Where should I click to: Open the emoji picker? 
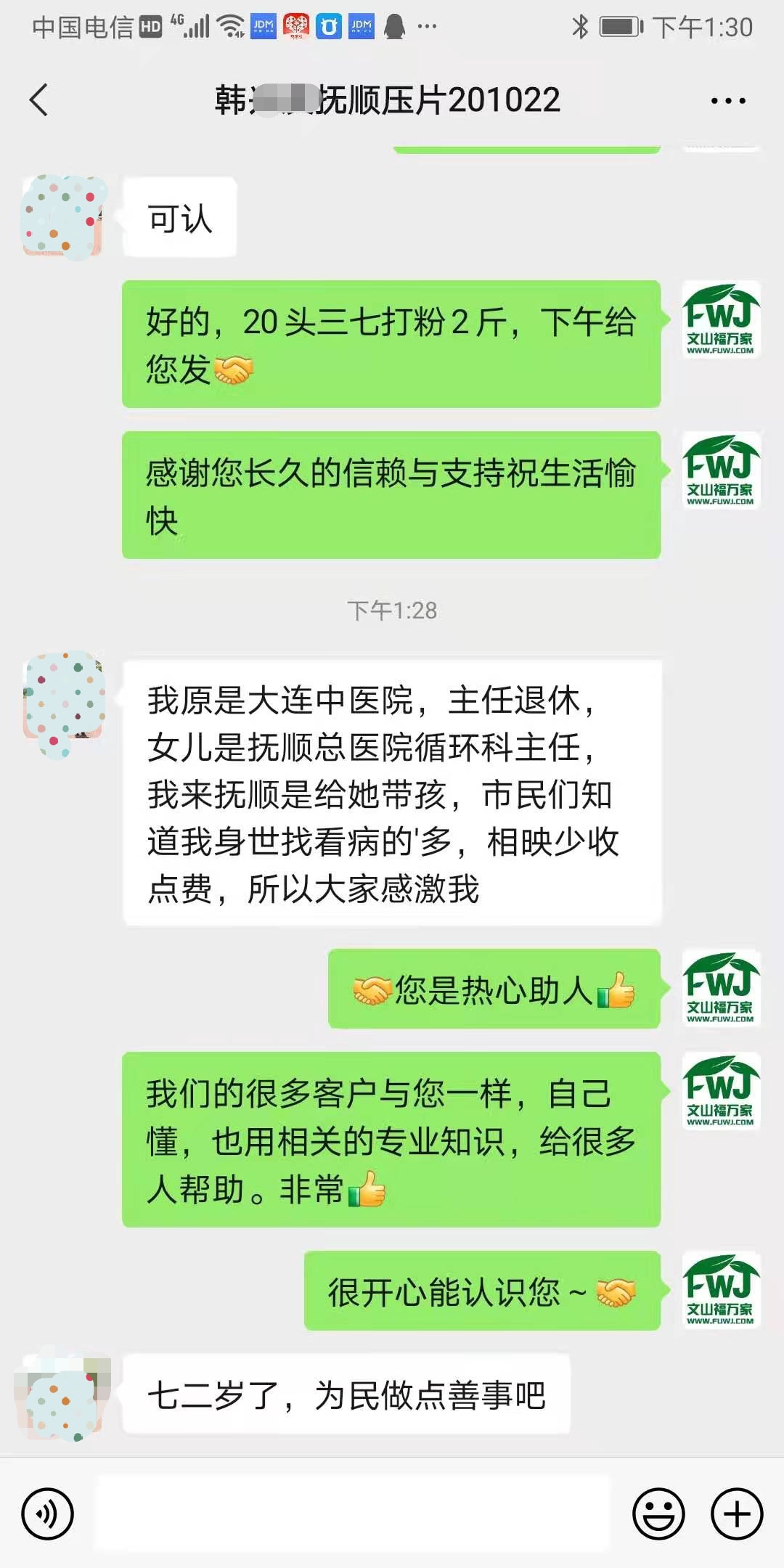pos(658,1514)
